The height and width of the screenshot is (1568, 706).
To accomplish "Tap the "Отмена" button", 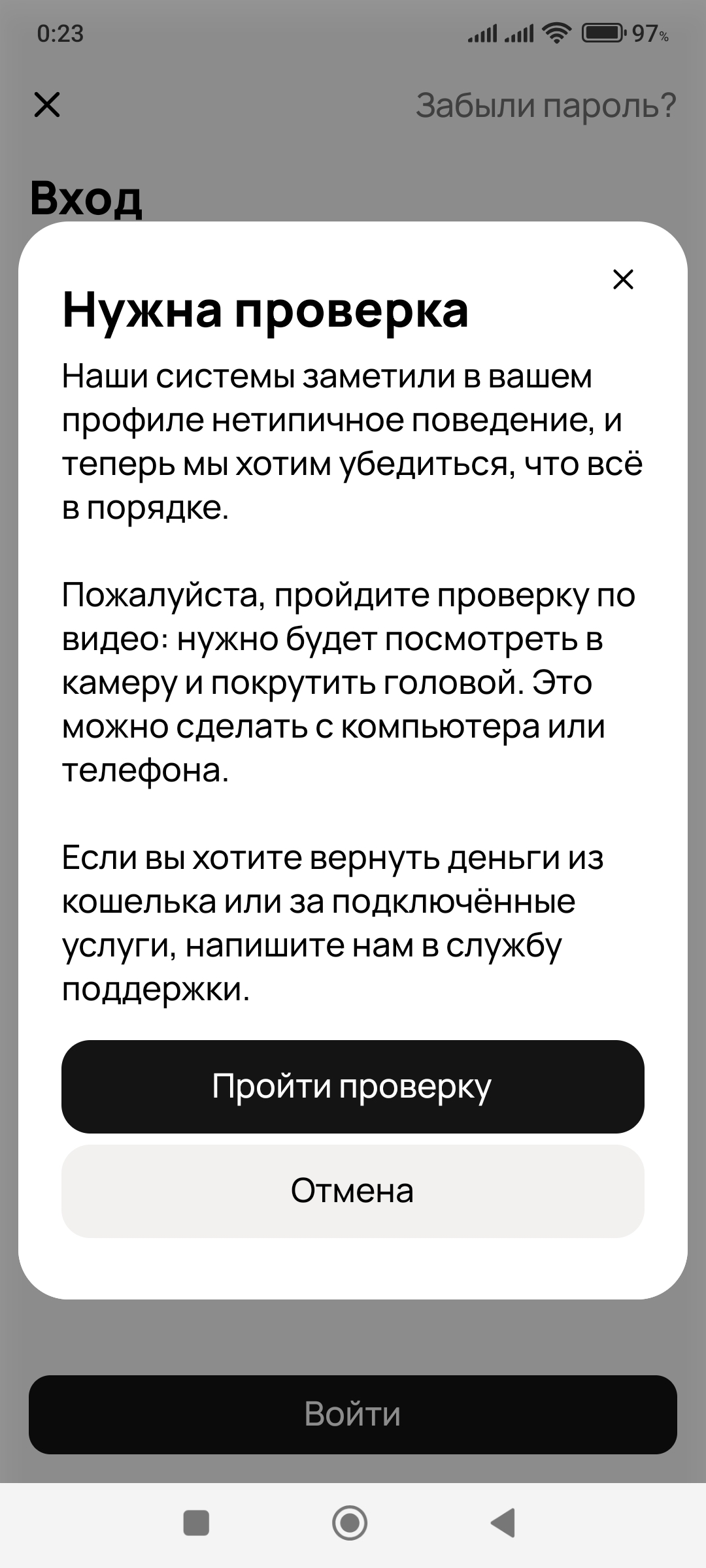I will pyautogui.click(x=353, y=1191).
